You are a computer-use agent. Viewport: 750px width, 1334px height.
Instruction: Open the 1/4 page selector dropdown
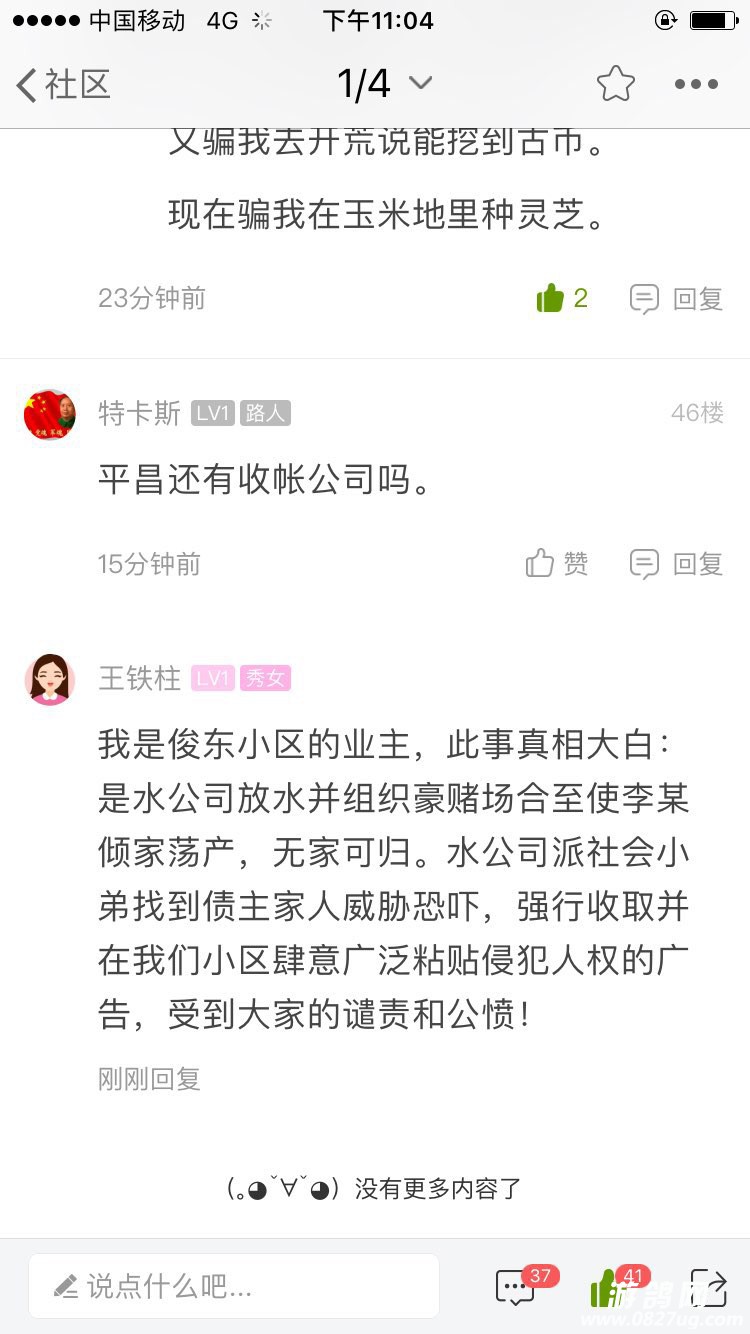point(385,84)
